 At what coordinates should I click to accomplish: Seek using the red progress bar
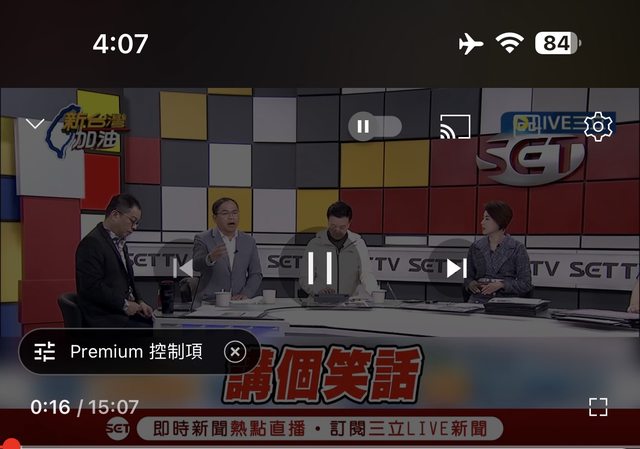(x=320, y=445)
